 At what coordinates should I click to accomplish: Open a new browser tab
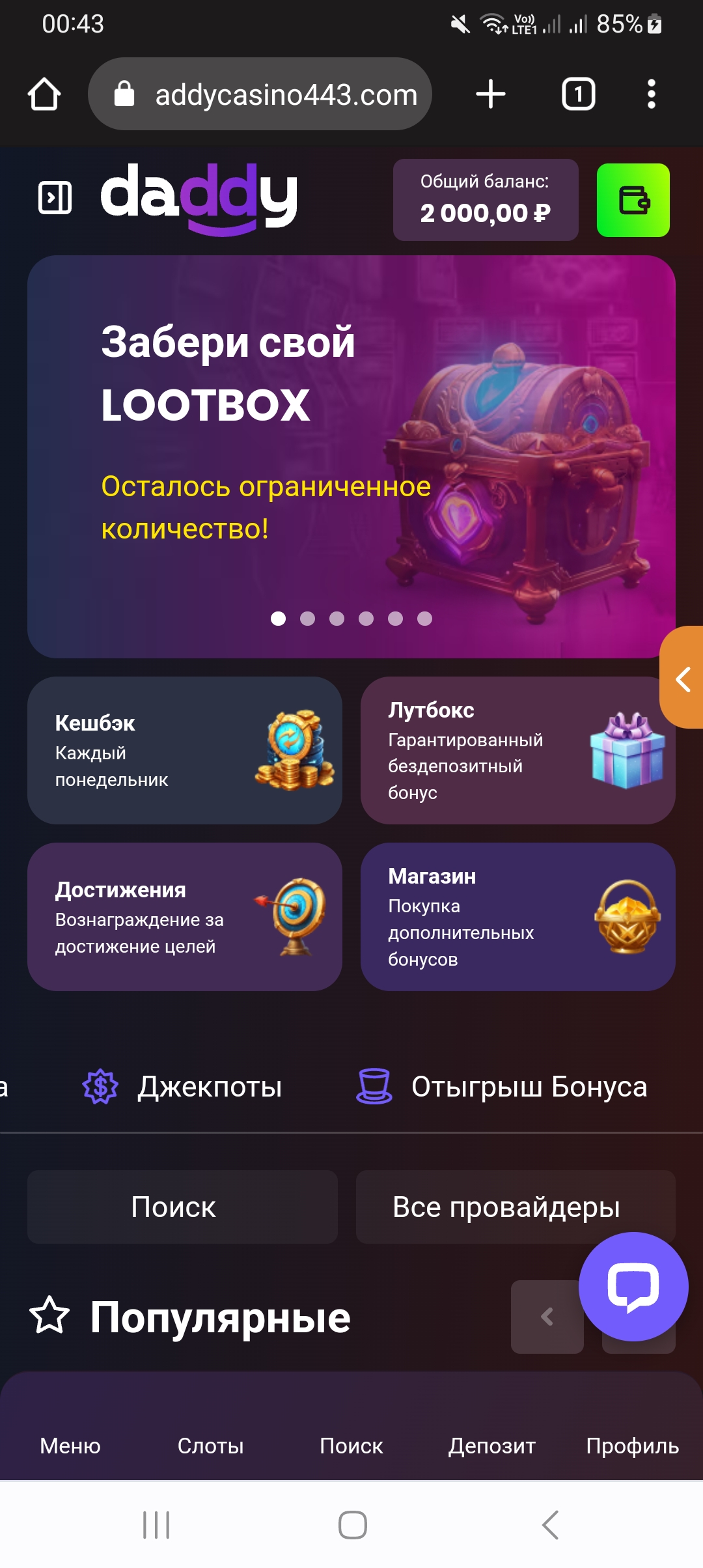[491, 94]
